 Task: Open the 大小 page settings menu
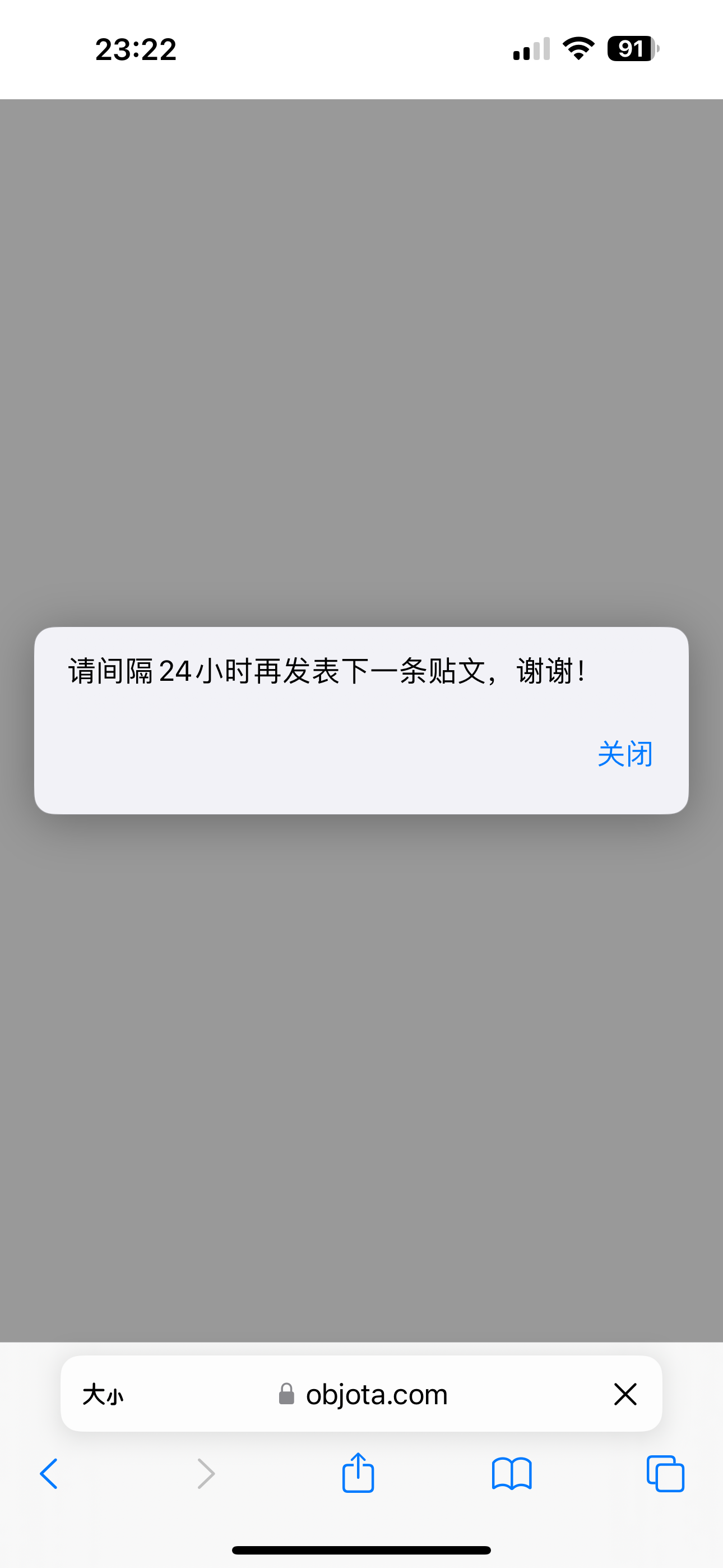pyautogui.click(x=103, y=1394)
